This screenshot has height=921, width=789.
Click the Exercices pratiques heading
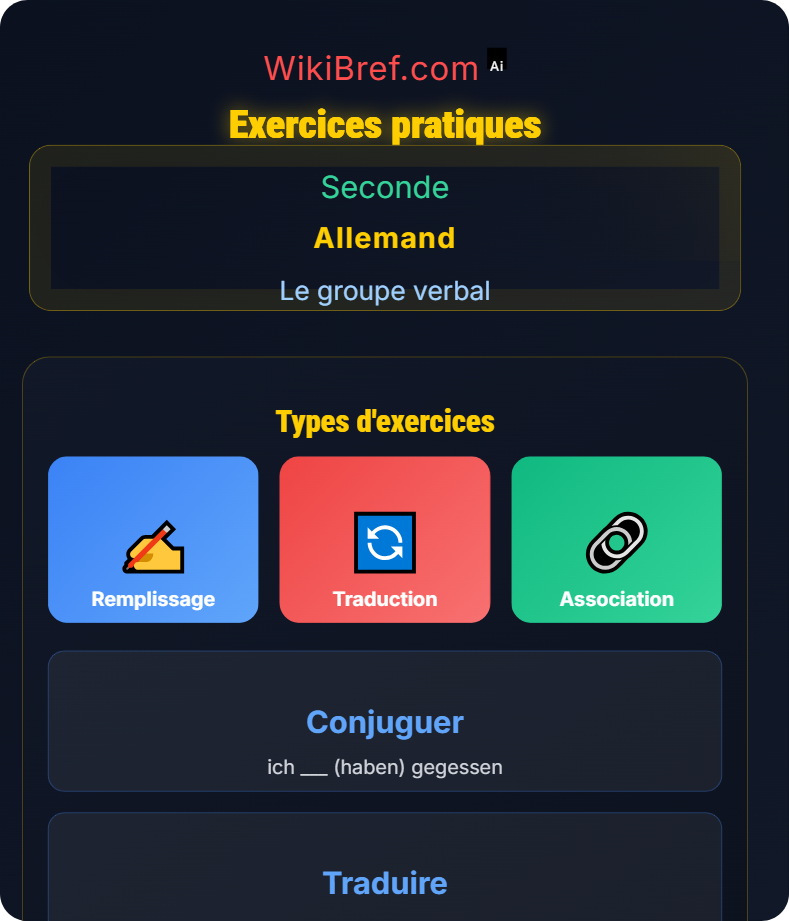(384, 126)
